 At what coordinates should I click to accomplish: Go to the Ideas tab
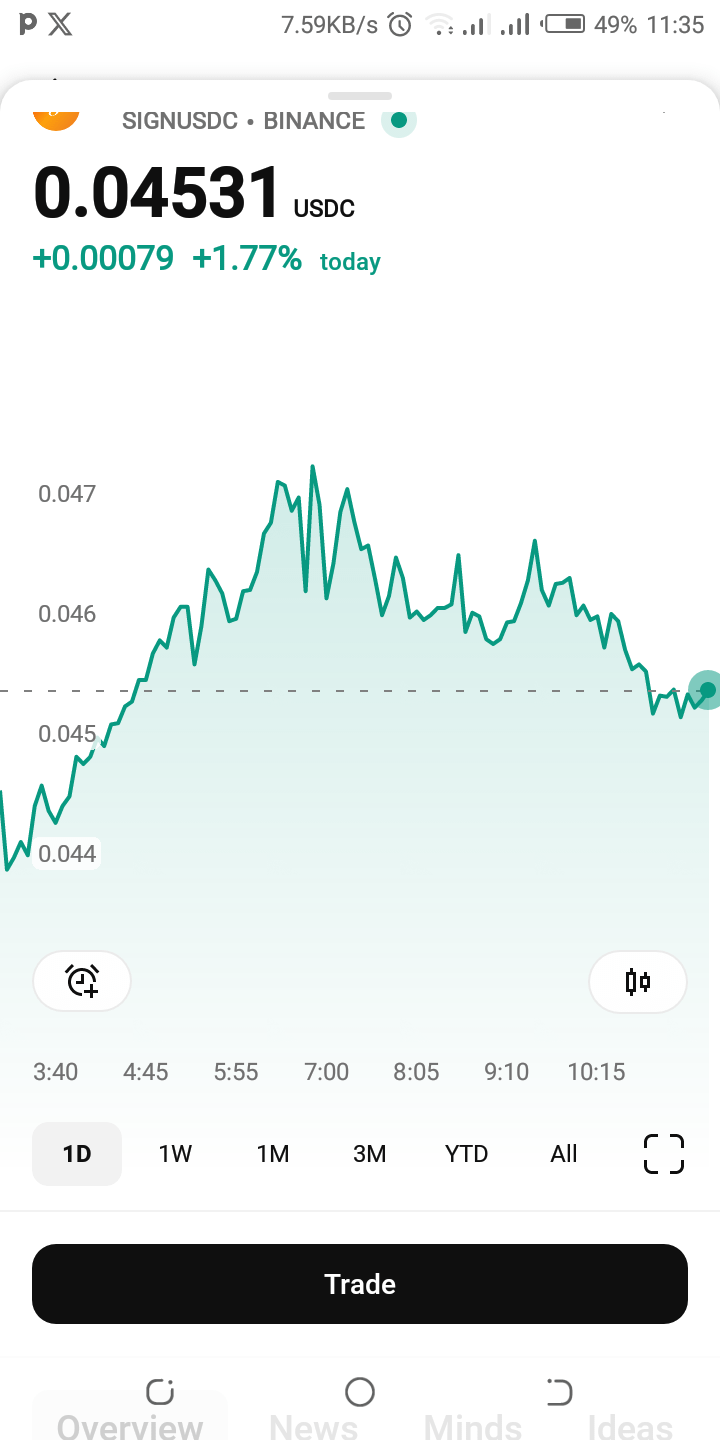click(x=630, y=1427)
